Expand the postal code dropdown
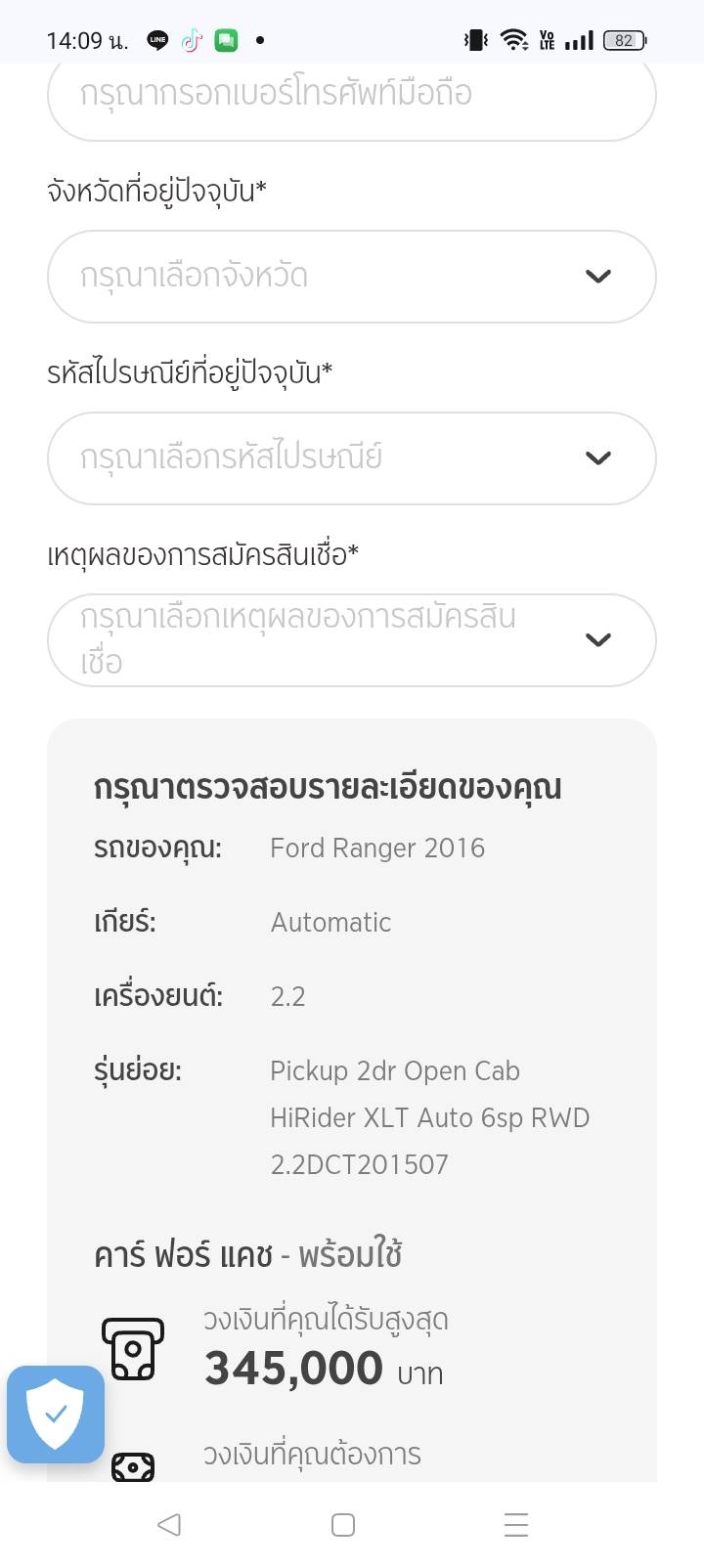This screenshot has height=1568, width=704. click(351, 458)
